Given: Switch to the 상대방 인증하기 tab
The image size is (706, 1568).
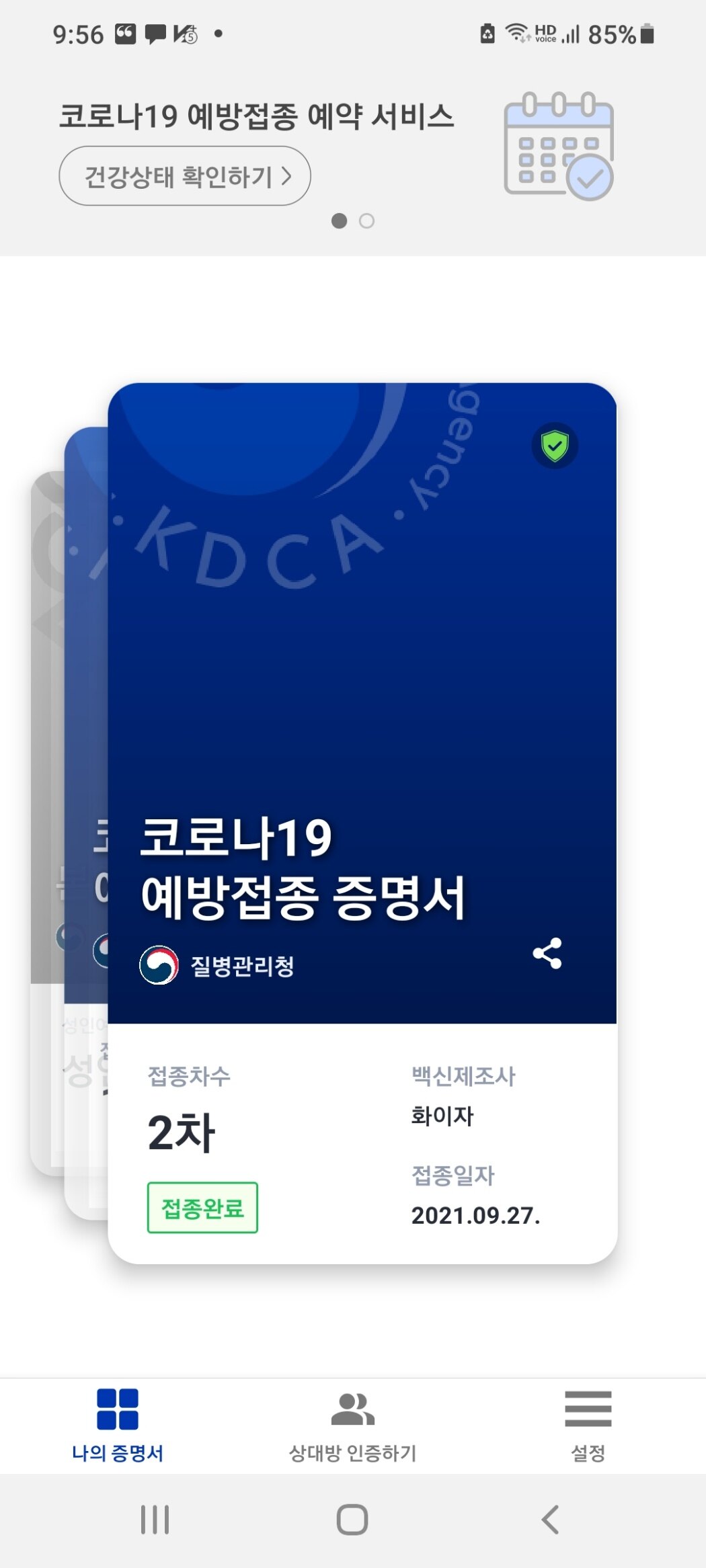Looking at the screenshot, I should coord(352,1425).
